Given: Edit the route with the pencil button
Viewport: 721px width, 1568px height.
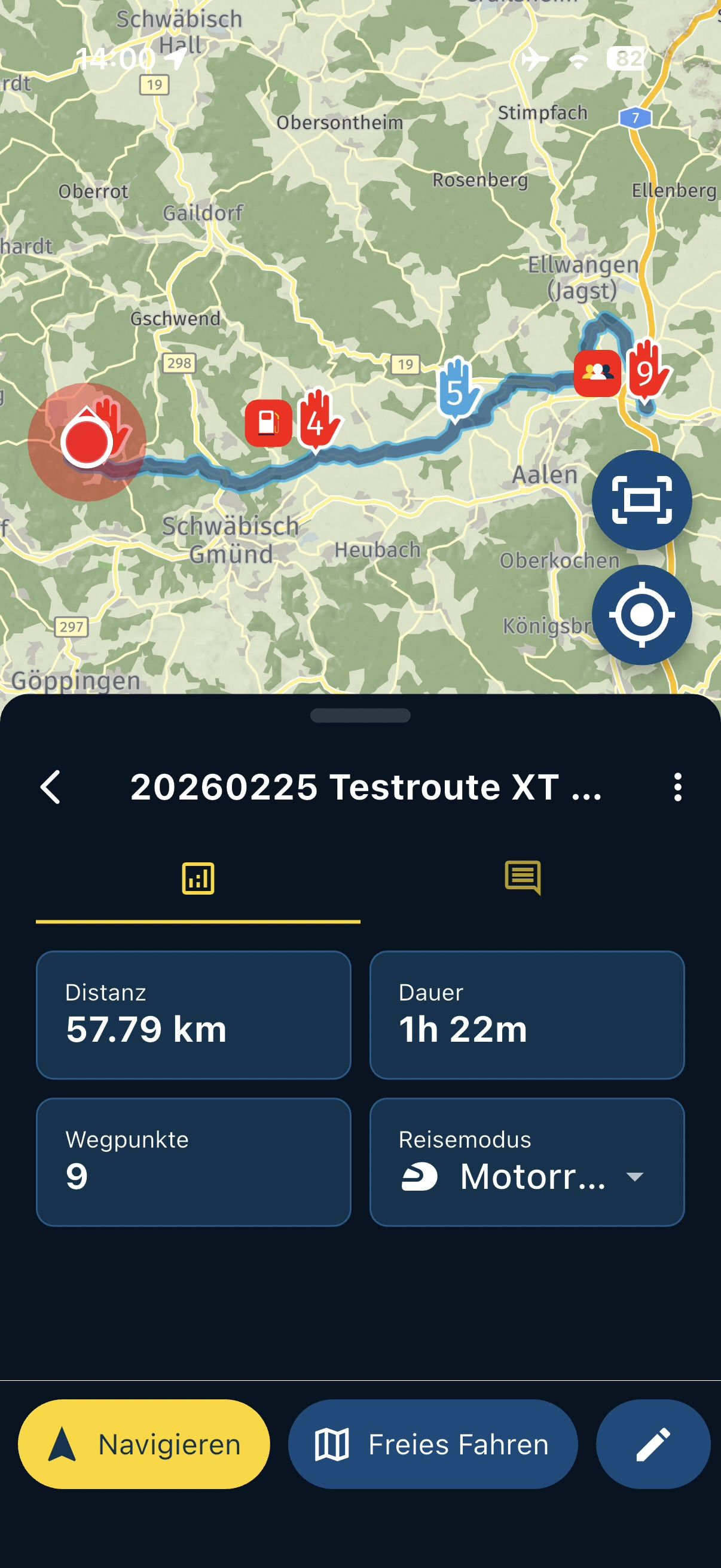Looking at the screenshot, I should (x=653, y=1444).
